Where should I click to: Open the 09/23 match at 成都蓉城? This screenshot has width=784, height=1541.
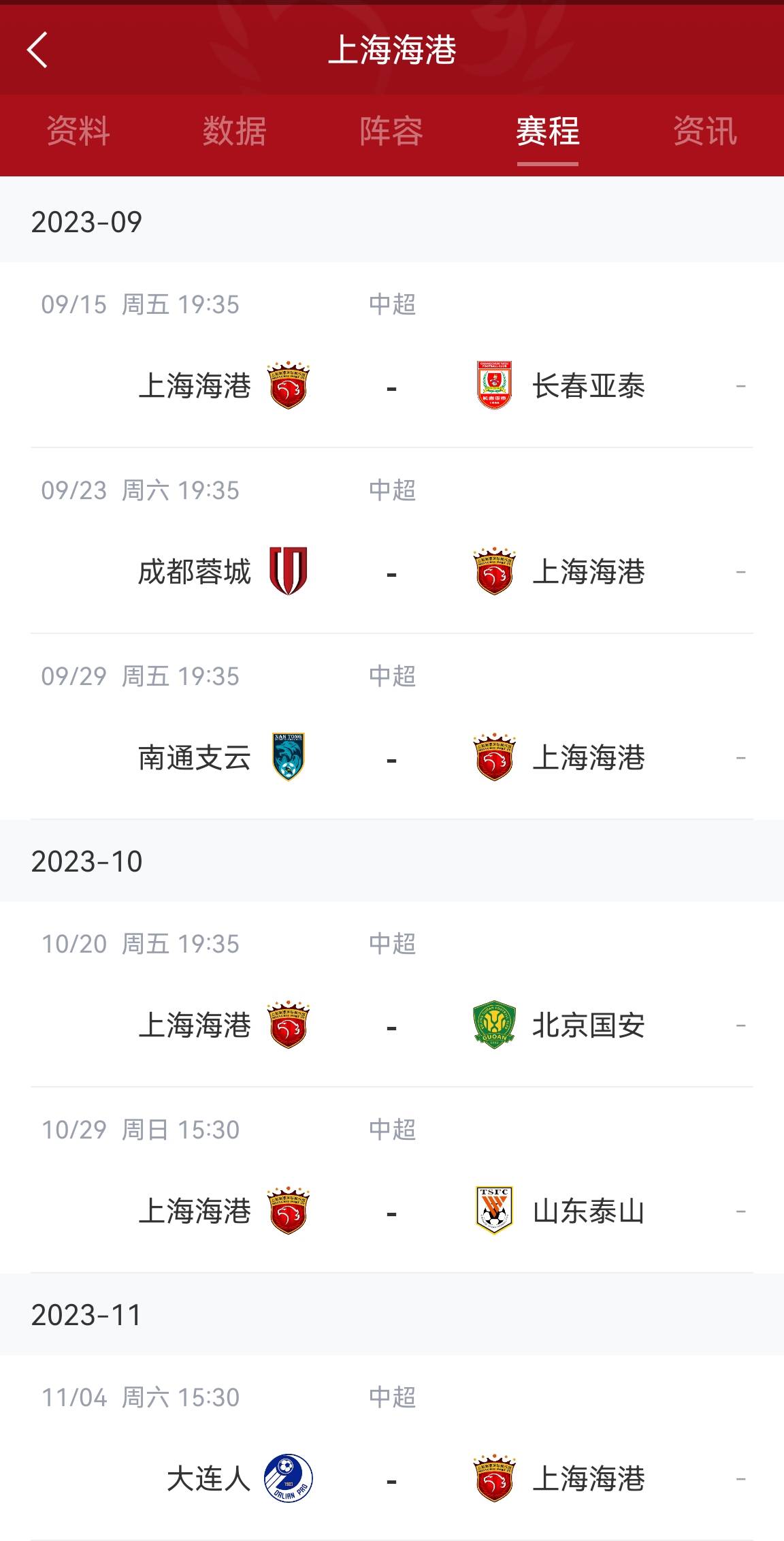pyautogui.click(x=392, y=541)
